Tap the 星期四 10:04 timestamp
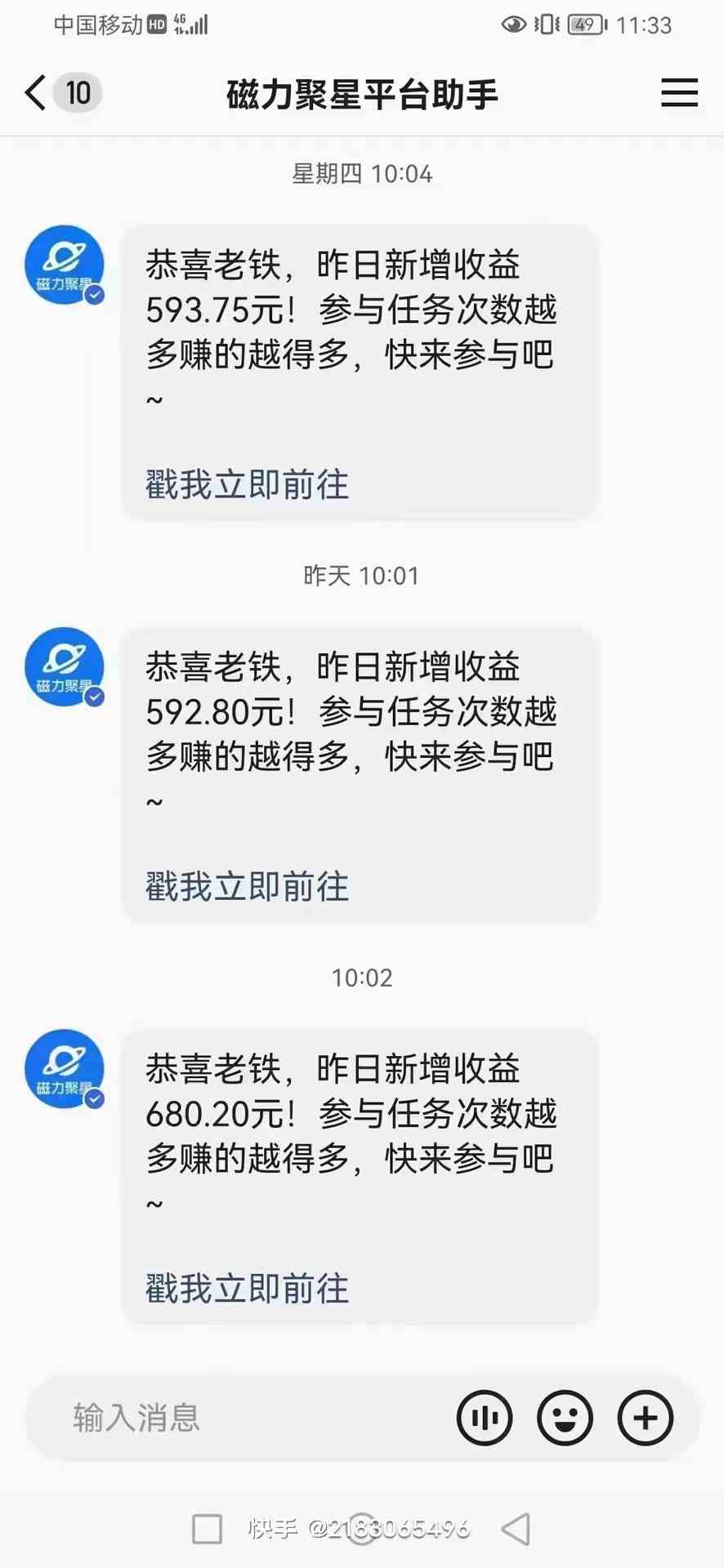Screen dimensions: 724x1568 click(x=362, y=173)
